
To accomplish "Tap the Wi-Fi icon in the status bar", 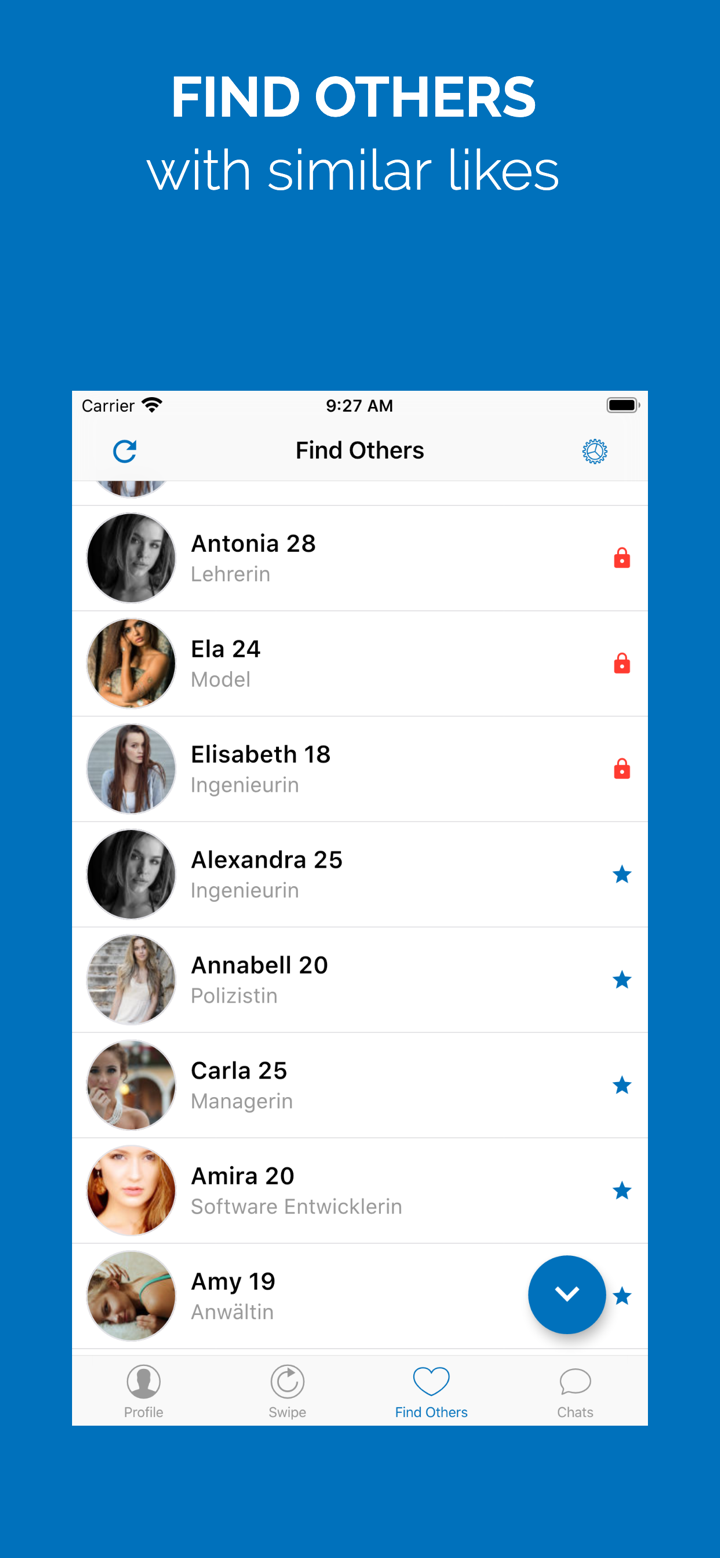I will (152, 405).
